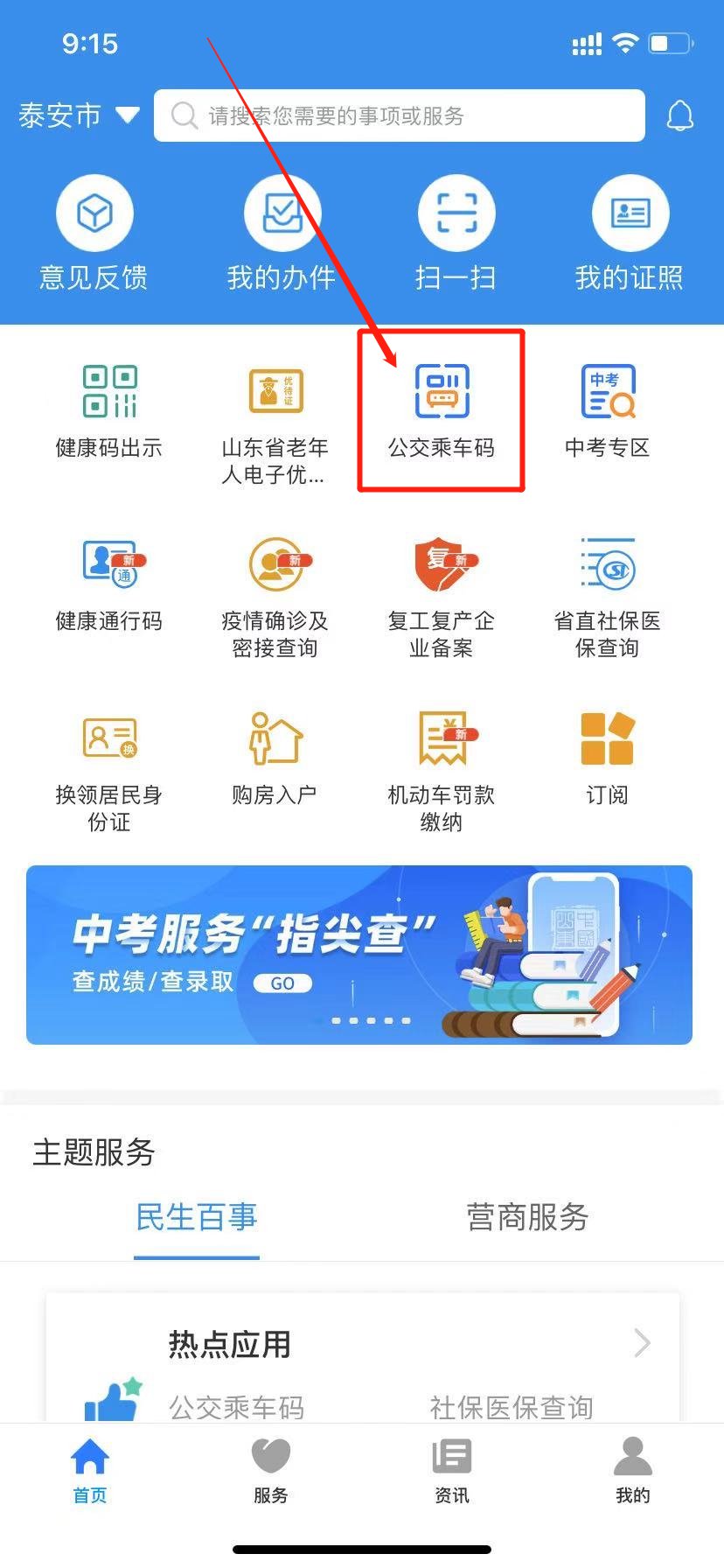The image size is (724, 1568).
Task: Open 机动车罚款缴纳
Action: tap(442, 771)
